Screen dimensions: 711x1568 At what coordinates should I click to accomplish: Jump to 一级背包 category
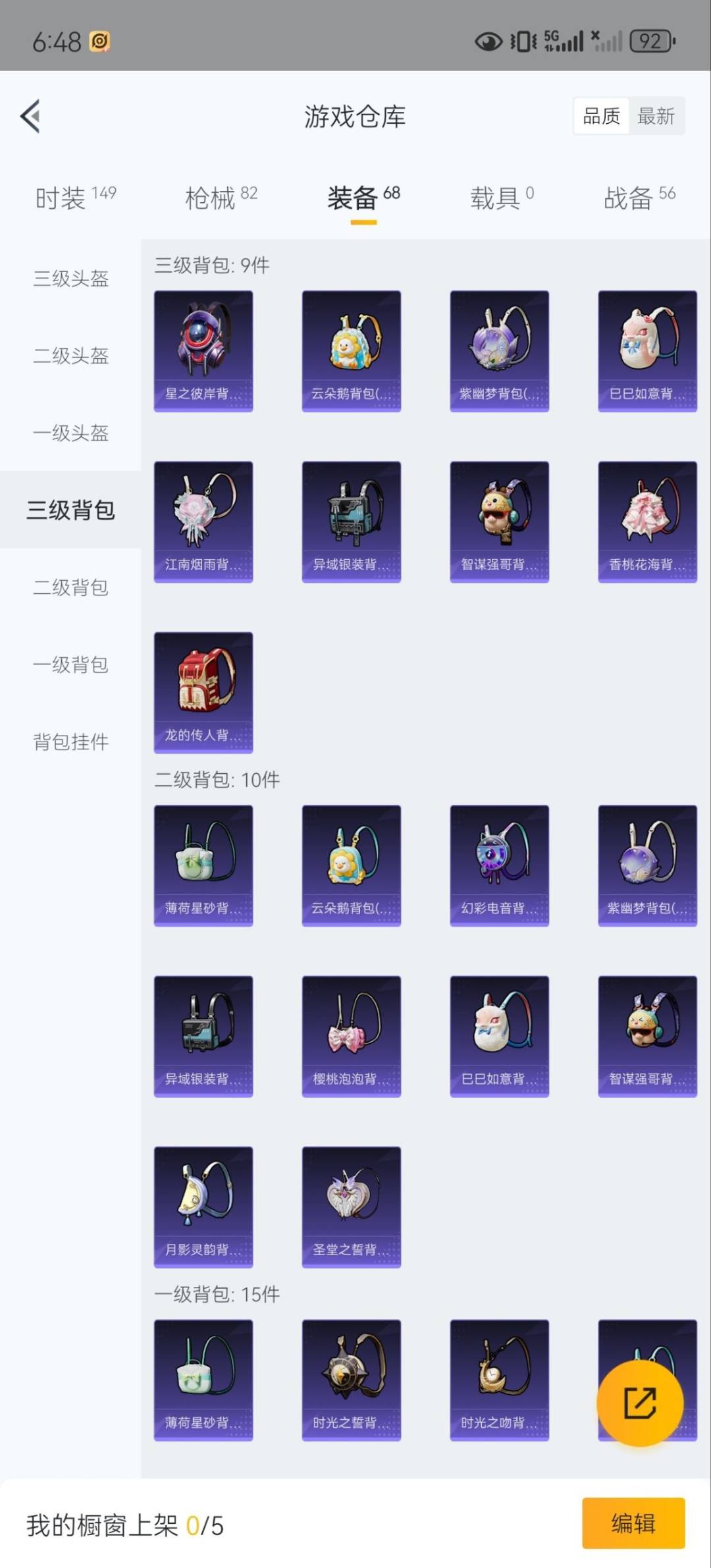click(x=71, y=664)
